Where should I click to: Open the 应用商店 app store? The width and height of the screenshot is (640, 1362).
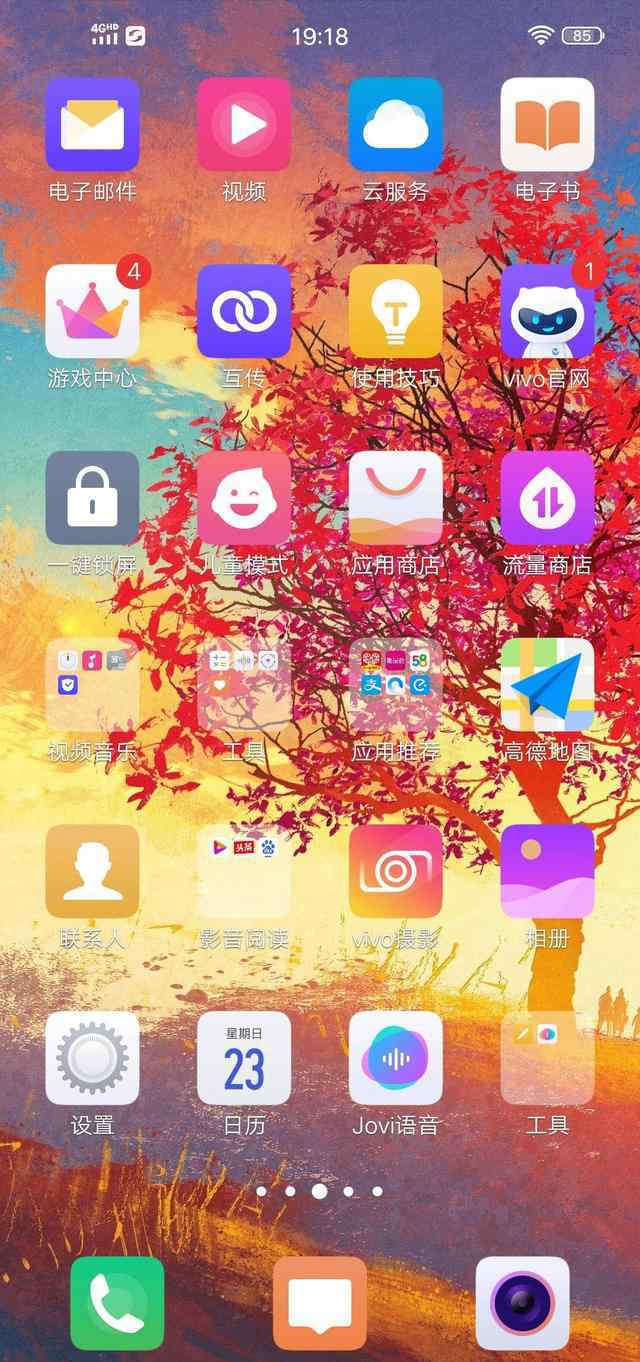pos(396,498)
